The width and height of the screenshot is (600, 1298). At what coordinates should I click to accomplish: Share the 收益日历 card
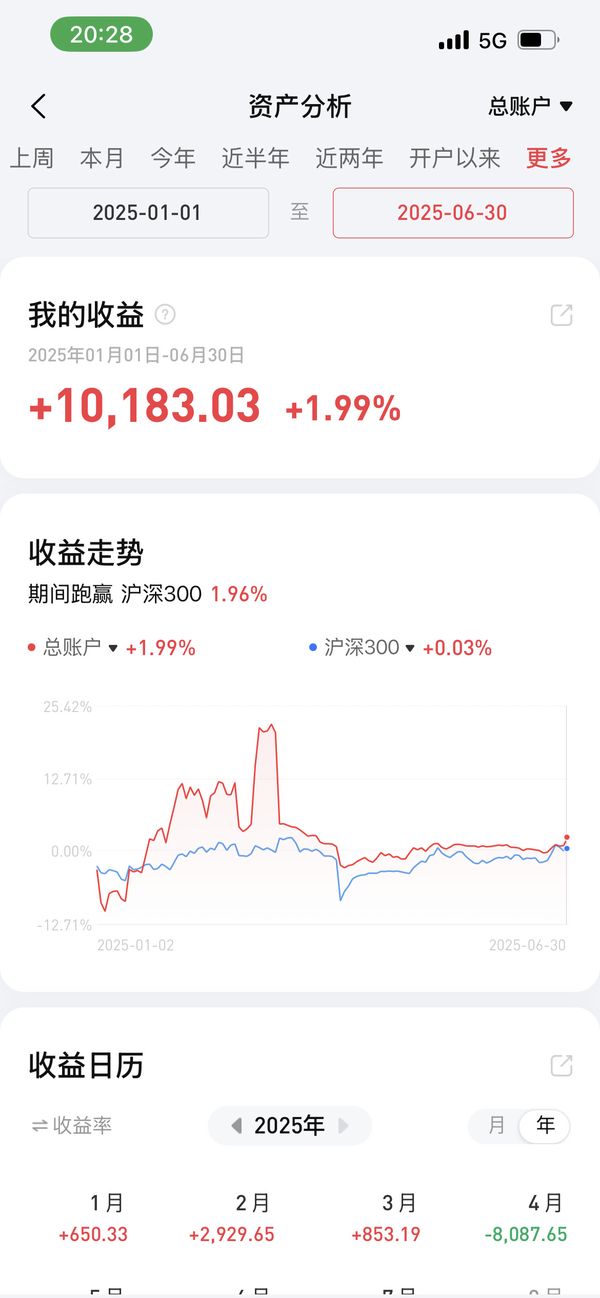(562, 1065)
